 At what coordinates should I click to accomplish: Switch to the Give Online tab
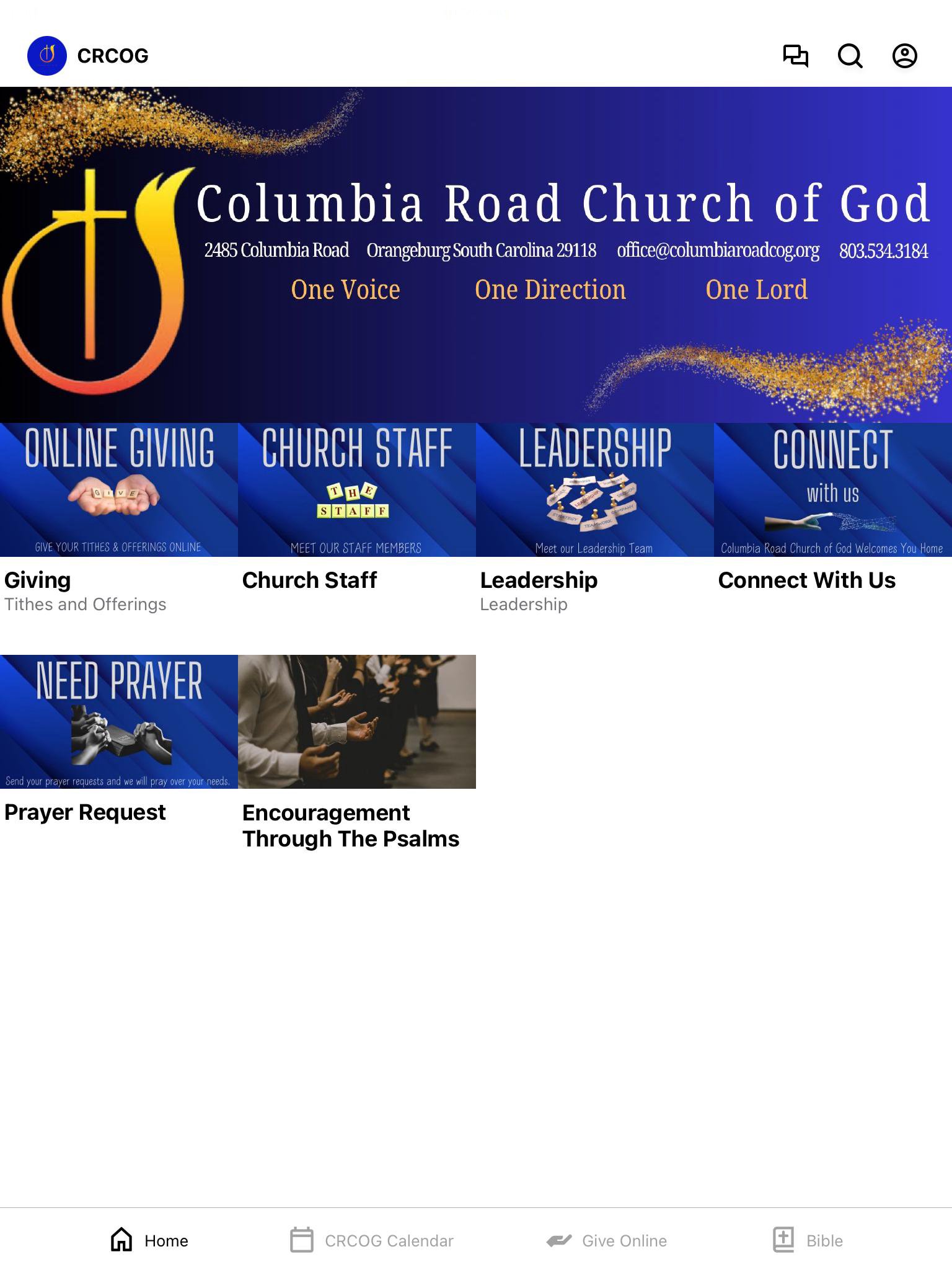(607, 1240)
